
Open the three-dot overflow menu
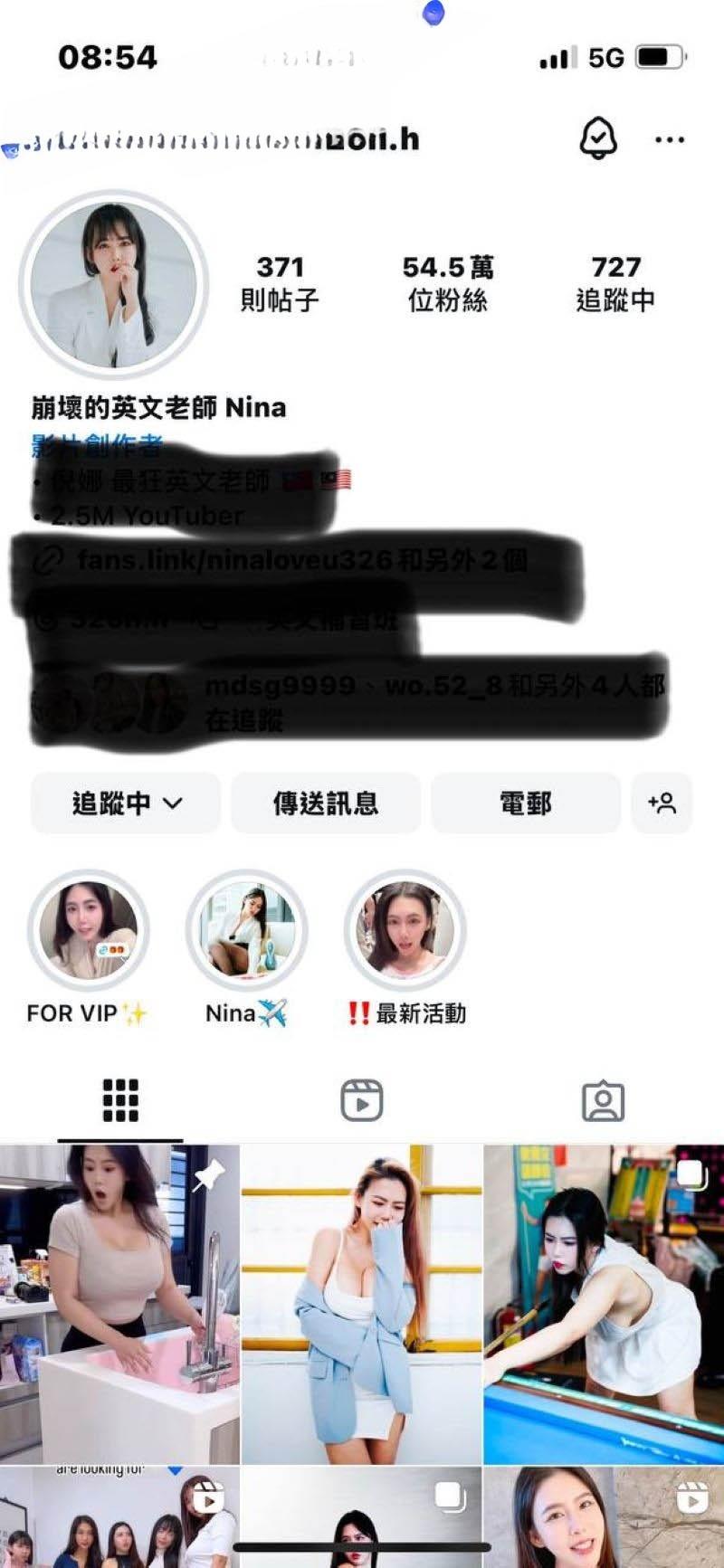point(669,140)
